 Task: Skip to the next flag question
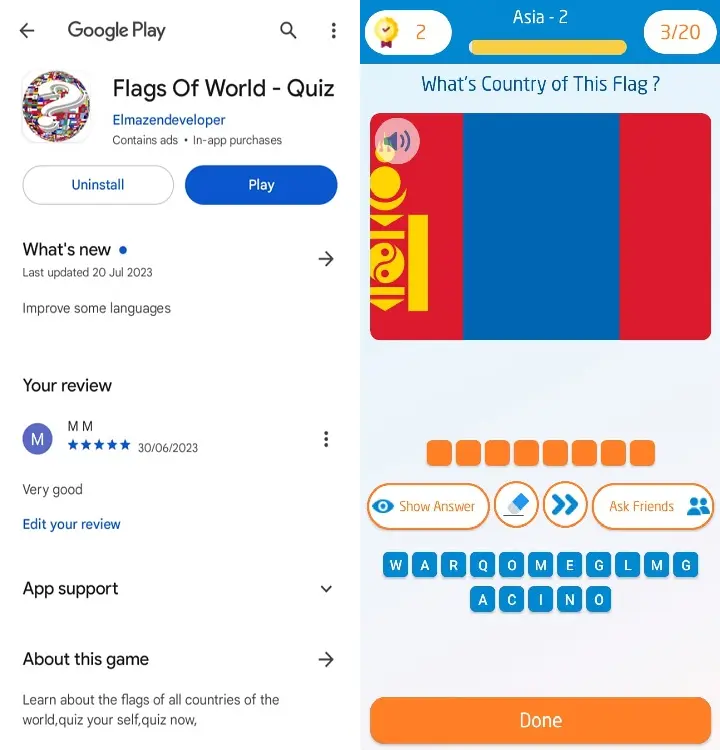pyautogui.click(x=565, y=506)
